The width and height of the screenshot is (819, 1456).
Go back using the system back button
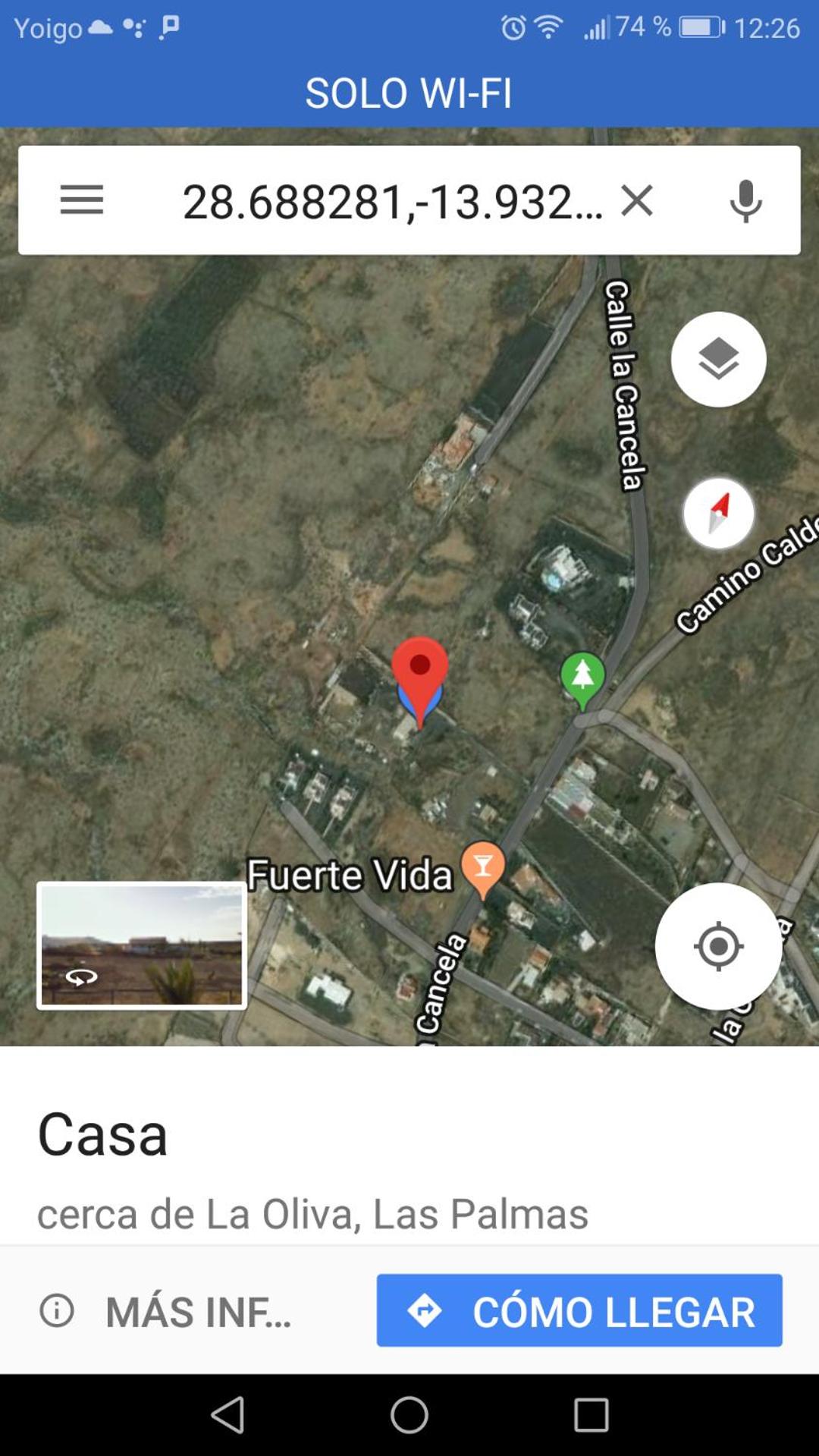coord(227,1415)
